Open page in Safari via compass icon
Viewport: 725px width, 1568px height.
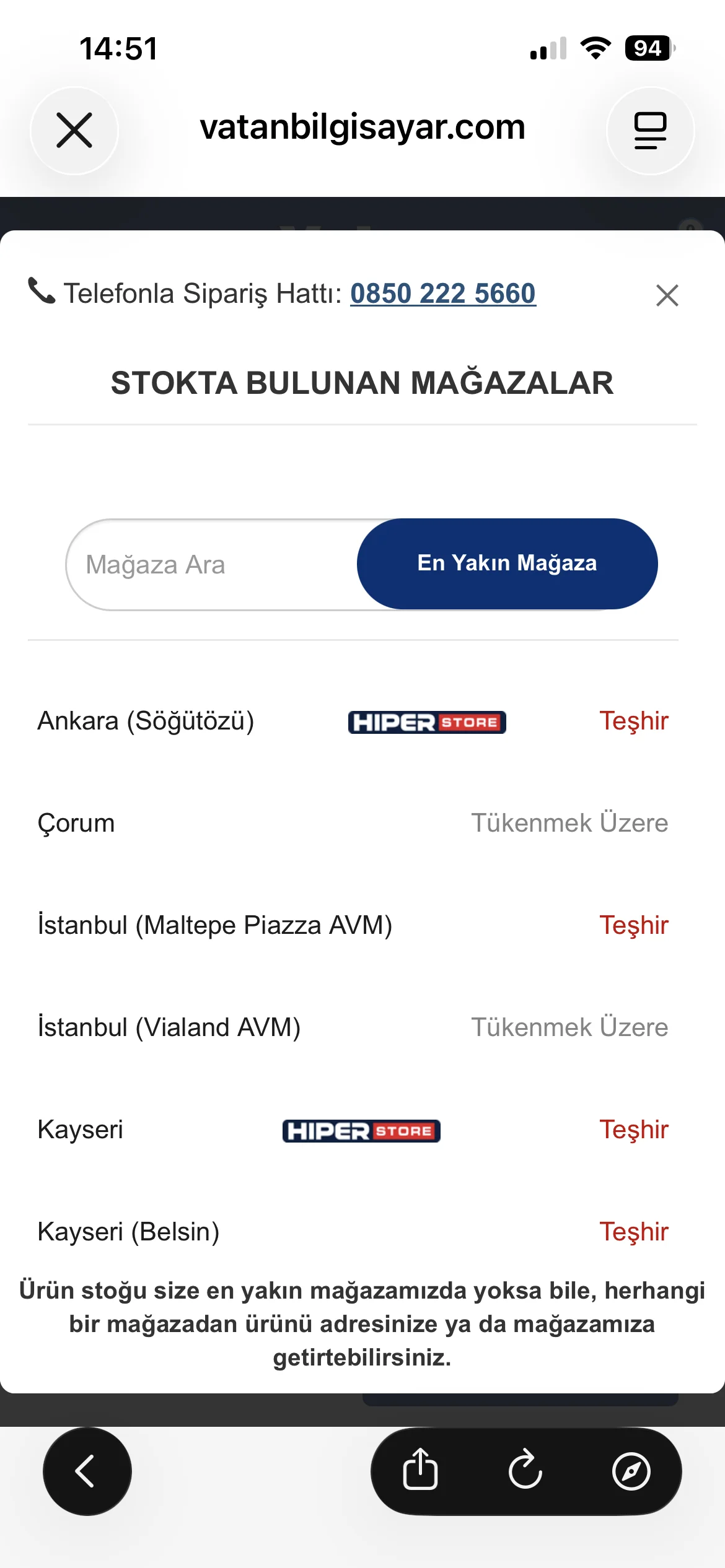(x=631, y=1471)
